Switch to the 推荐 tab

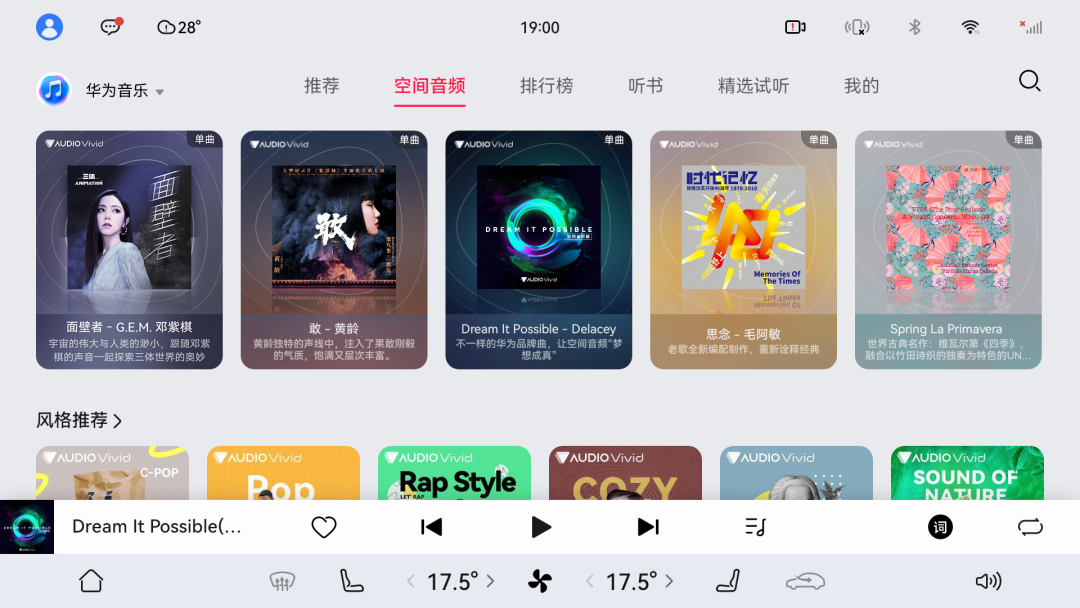tap(321, 86)
